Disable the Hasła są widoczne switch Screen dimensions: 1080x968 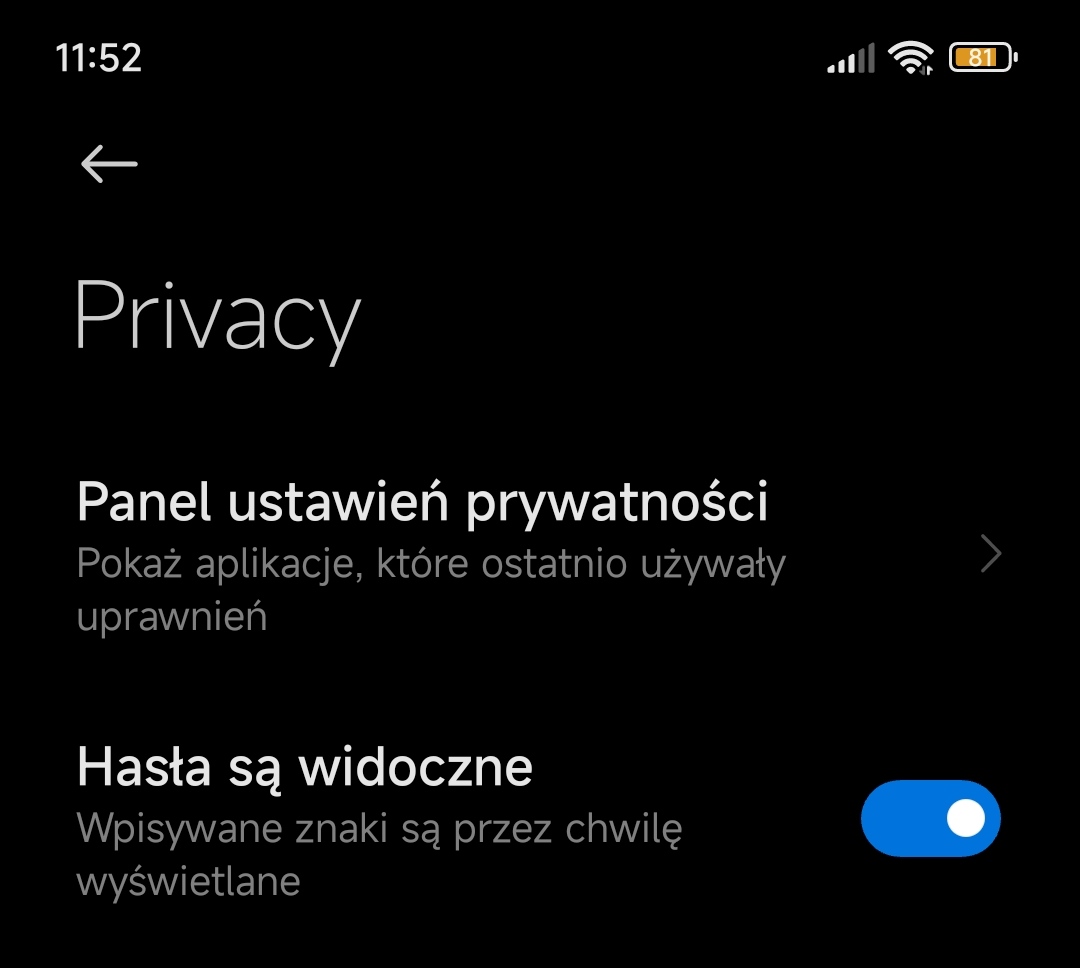point(930,819)
